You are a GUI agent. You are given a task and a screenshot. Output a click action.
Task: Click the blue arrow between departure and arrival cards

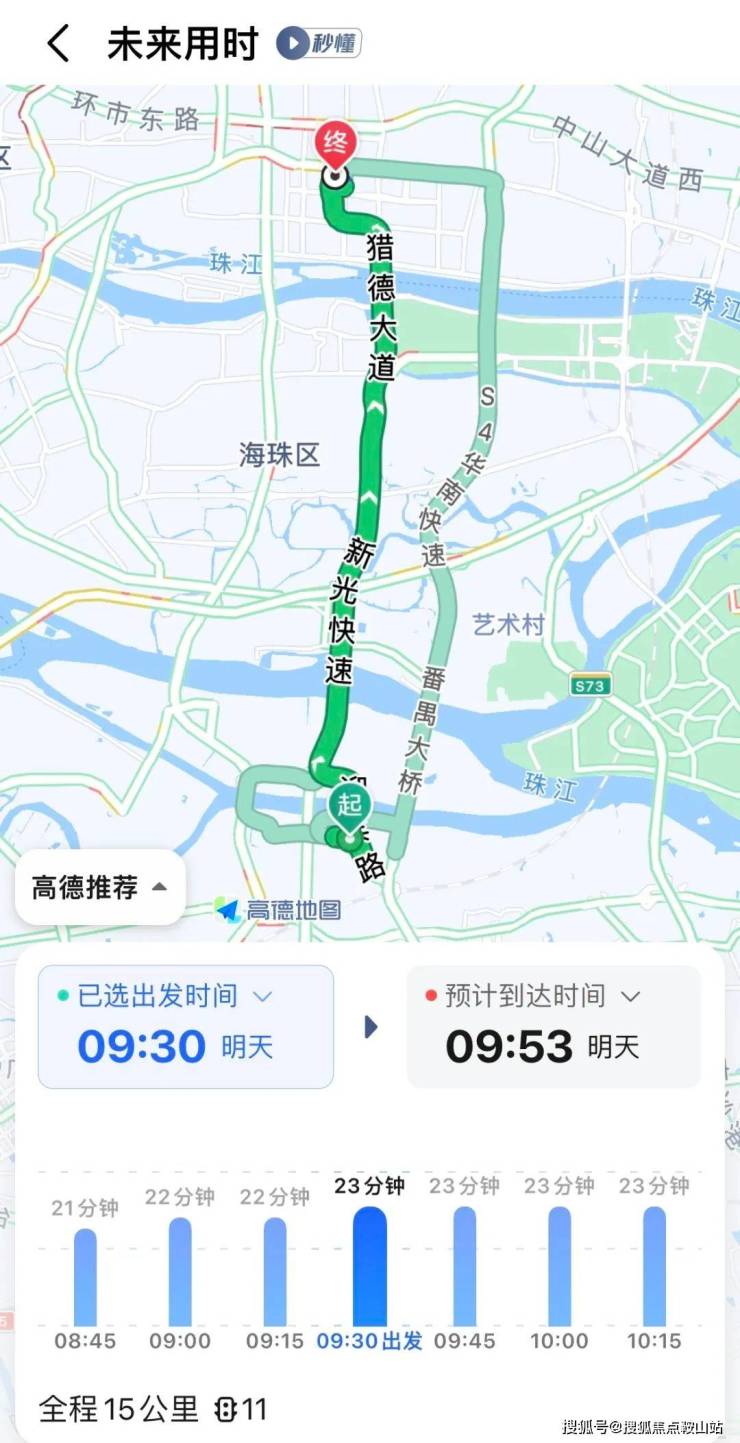pyautogui.click(x=371, y=1025)
